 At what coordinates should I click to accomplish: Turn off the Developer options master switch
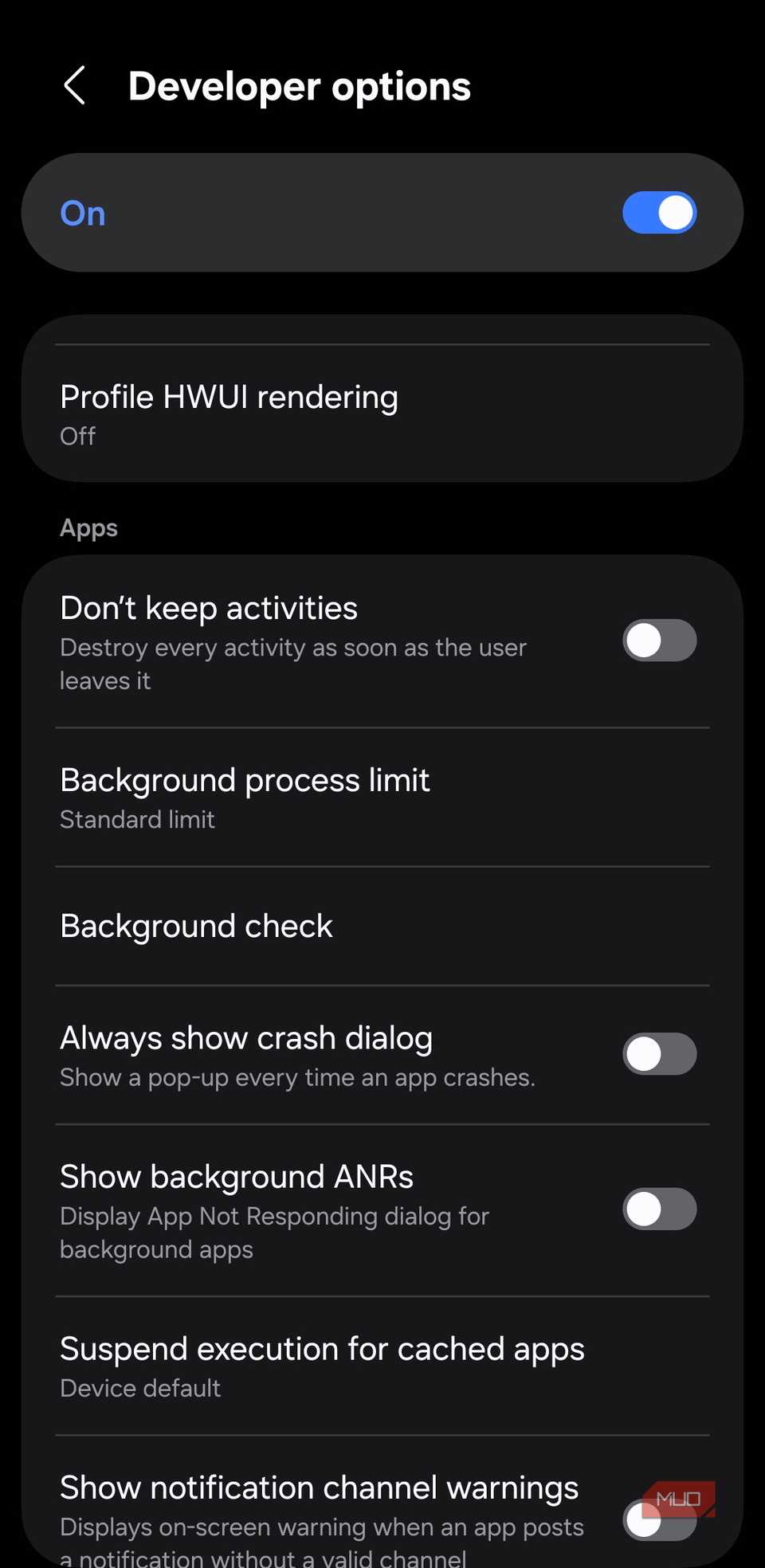[659, 213]
